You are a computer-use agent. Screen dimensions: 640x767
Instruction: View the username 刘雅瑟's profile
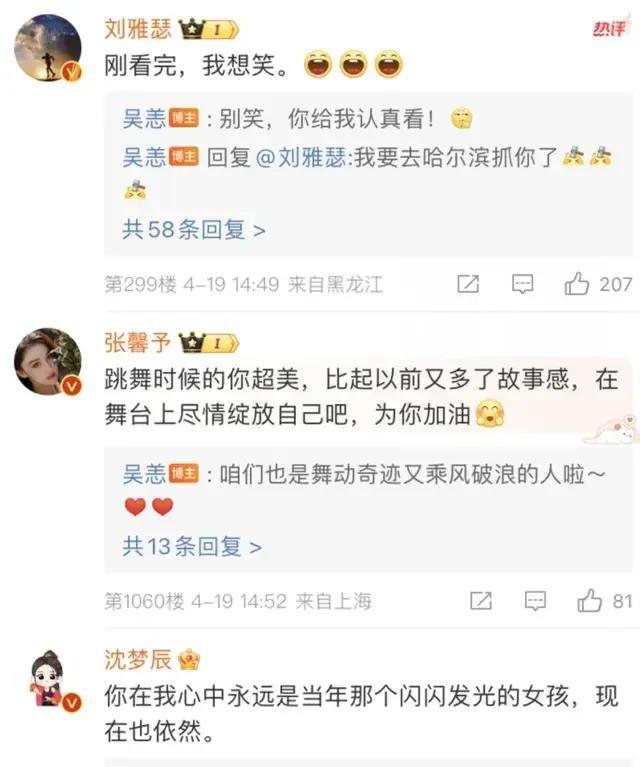click(138, 28)
